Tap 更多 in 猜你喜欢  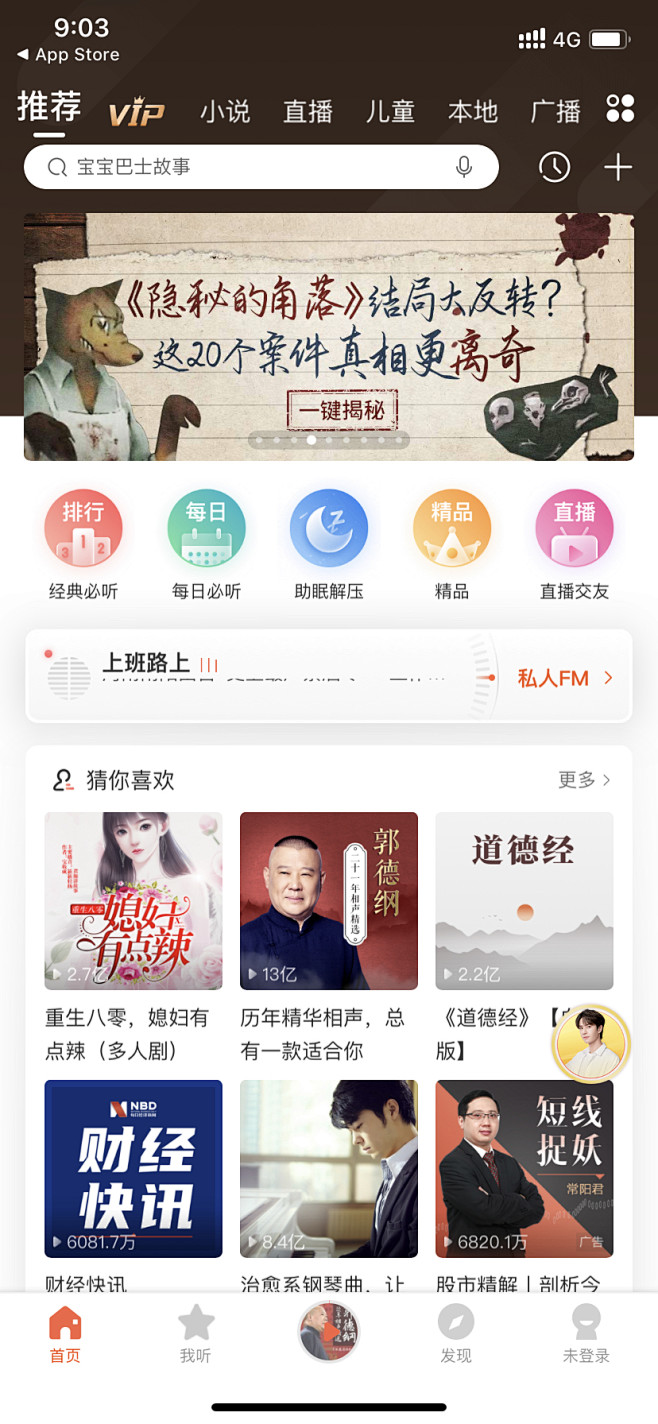[583, 780]
